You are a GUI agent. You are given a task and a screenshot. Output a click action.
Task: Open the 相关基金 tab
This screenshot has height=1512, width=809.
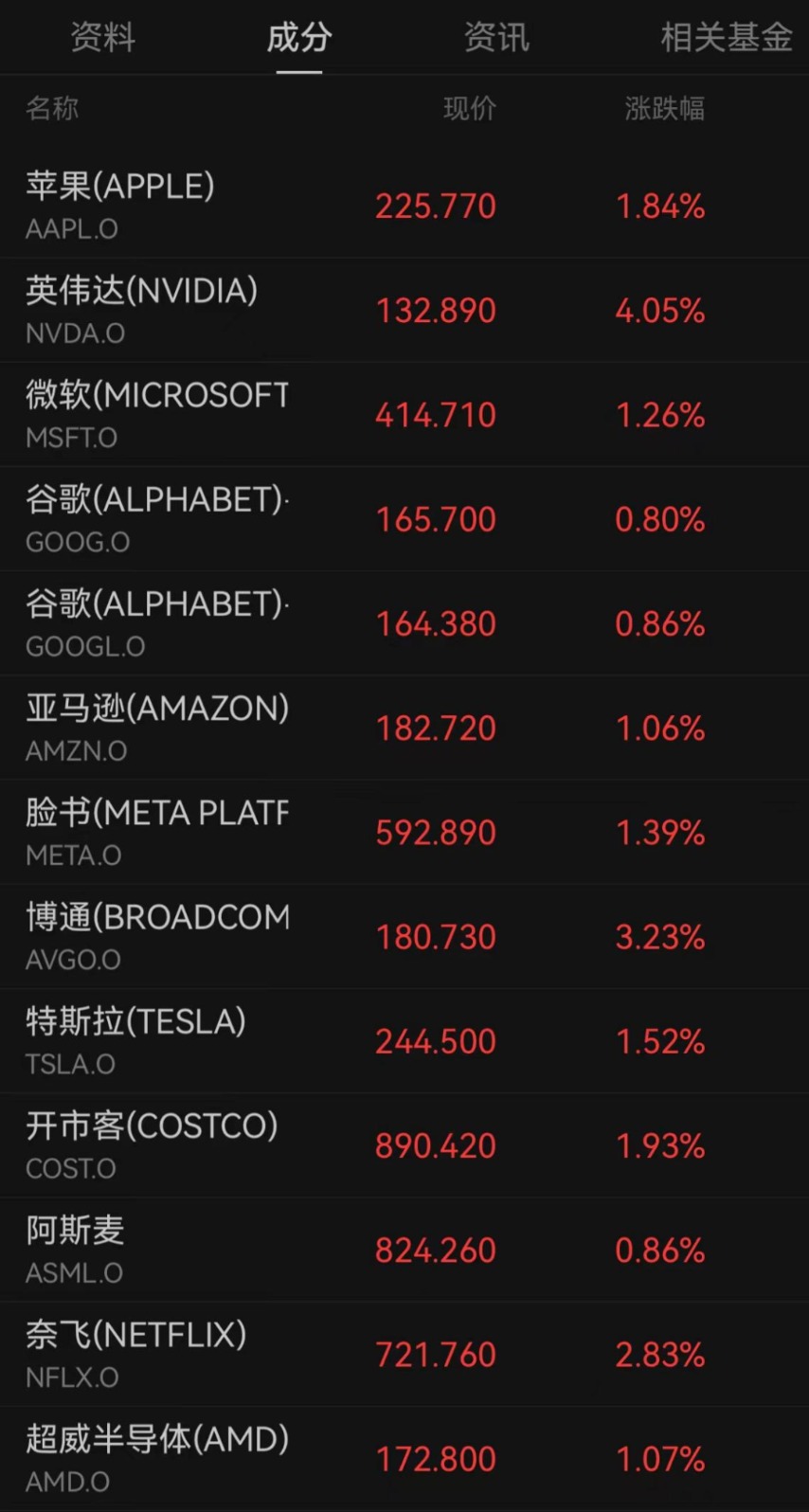pyautogui.click(x=726, y=38)
